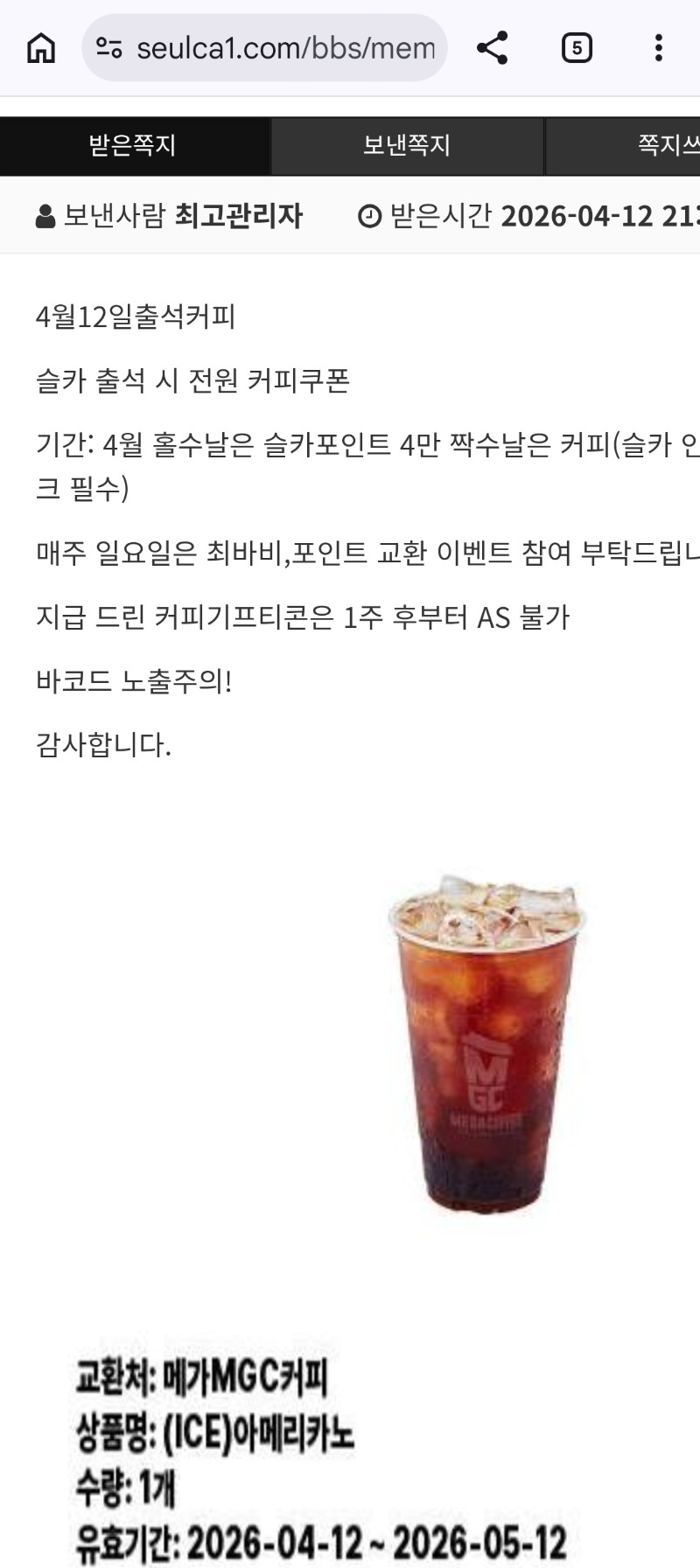Open the browser overflow menu

coord(658,48)
